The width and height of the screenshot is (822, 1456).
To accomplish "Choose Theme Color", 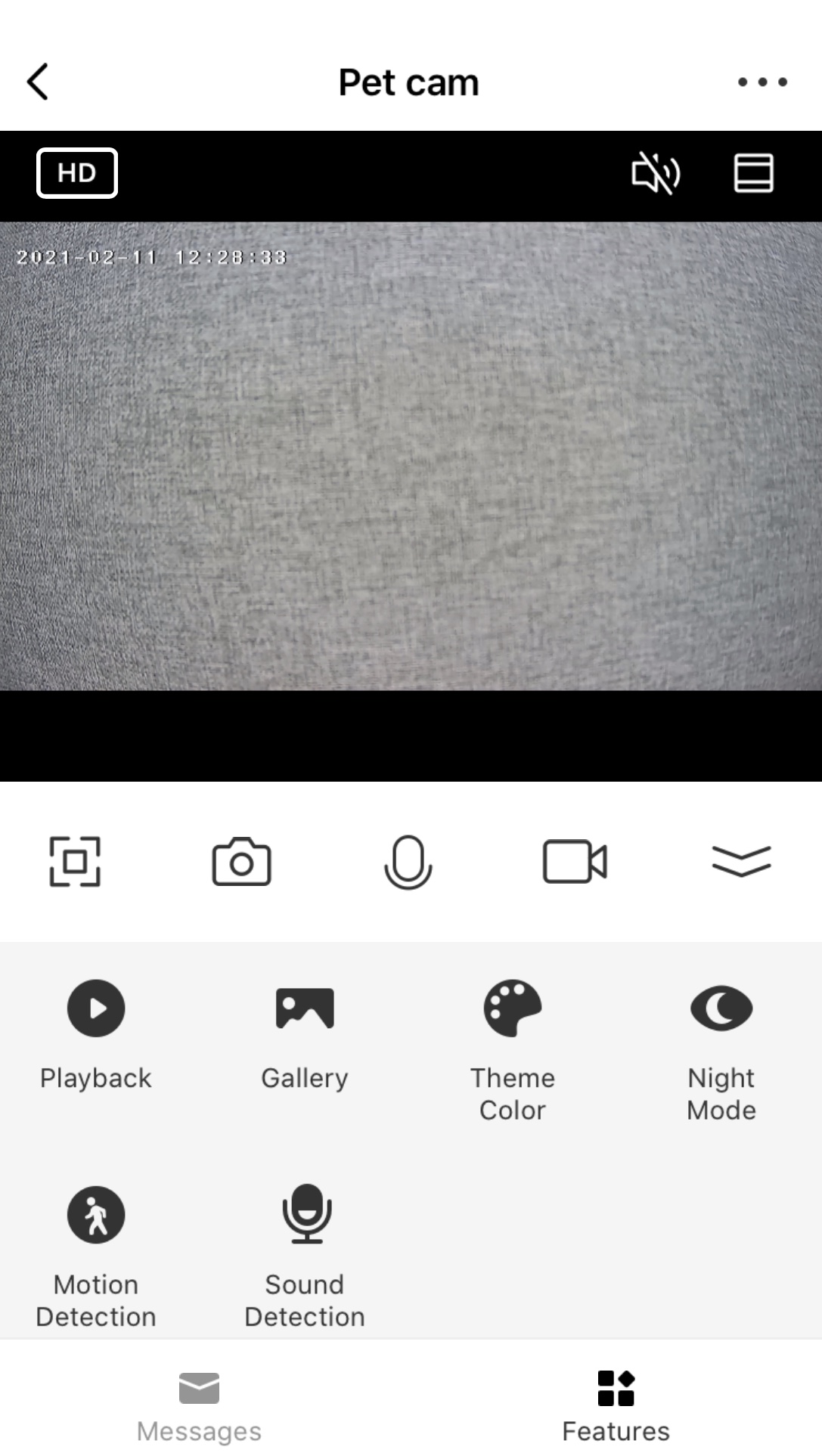I will point(513,1047).
